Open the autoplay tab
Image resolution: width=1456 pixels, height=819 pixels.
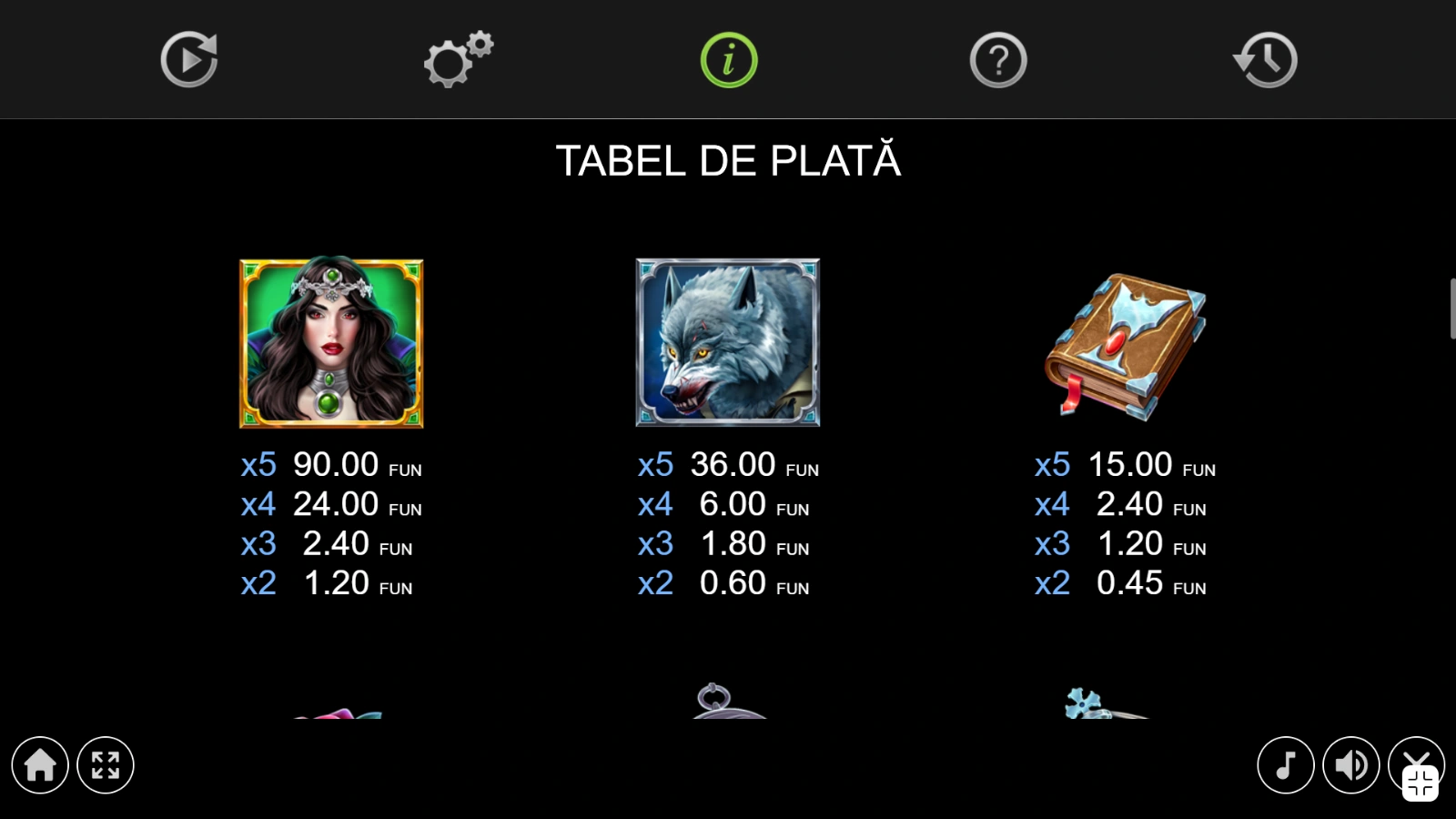[189, 60]
